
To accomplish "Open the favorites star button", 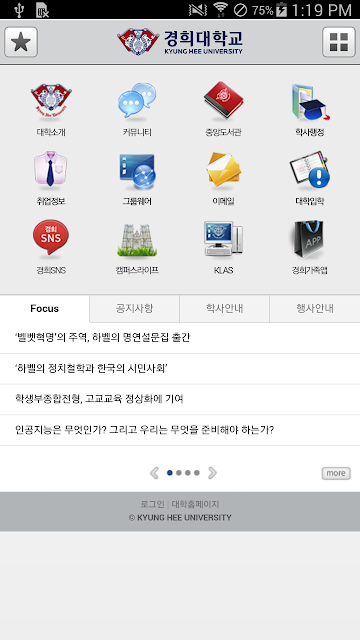I will coord(21,42).
